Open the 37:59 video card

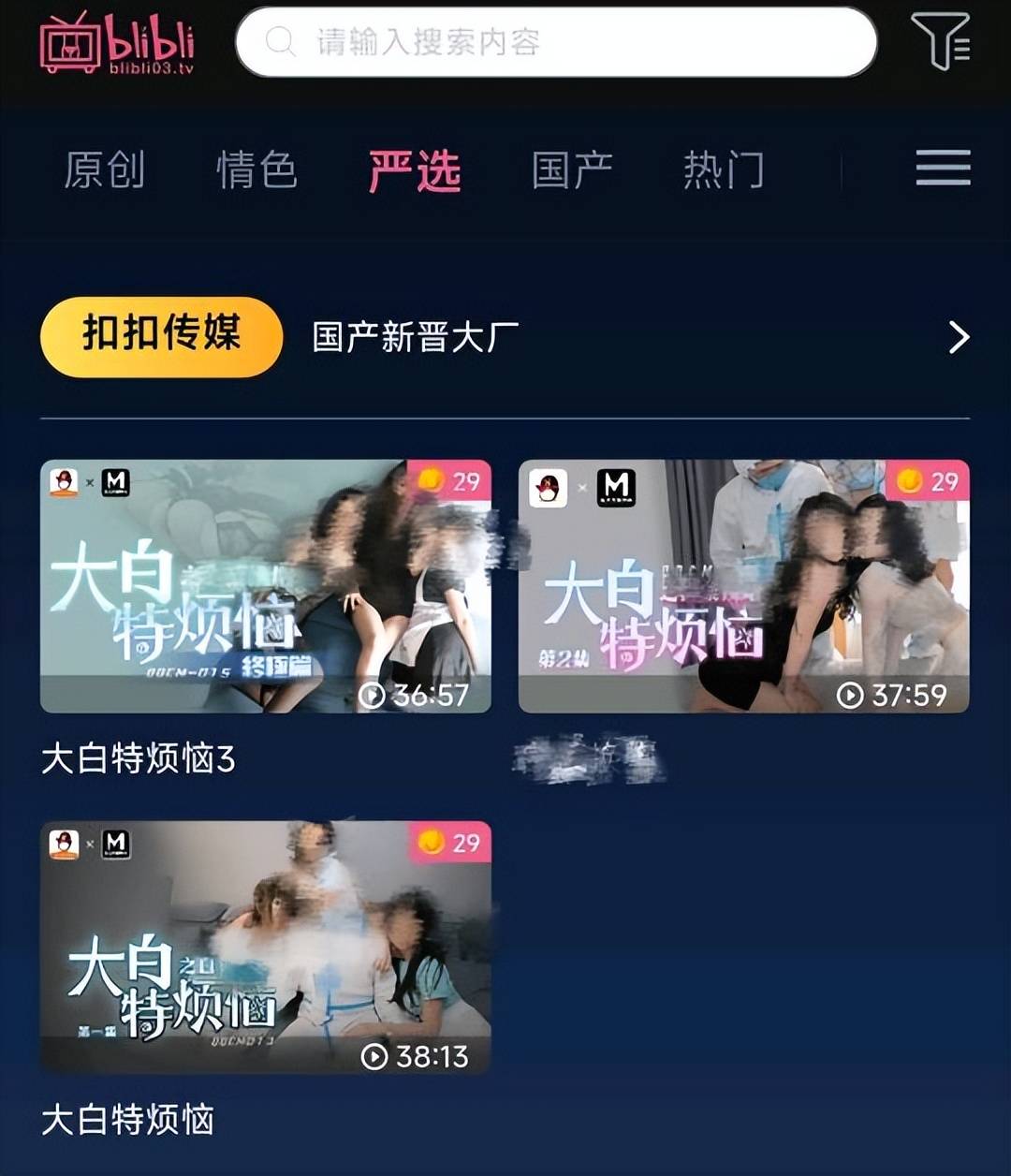pyautogui.click(x=743, y=586)
